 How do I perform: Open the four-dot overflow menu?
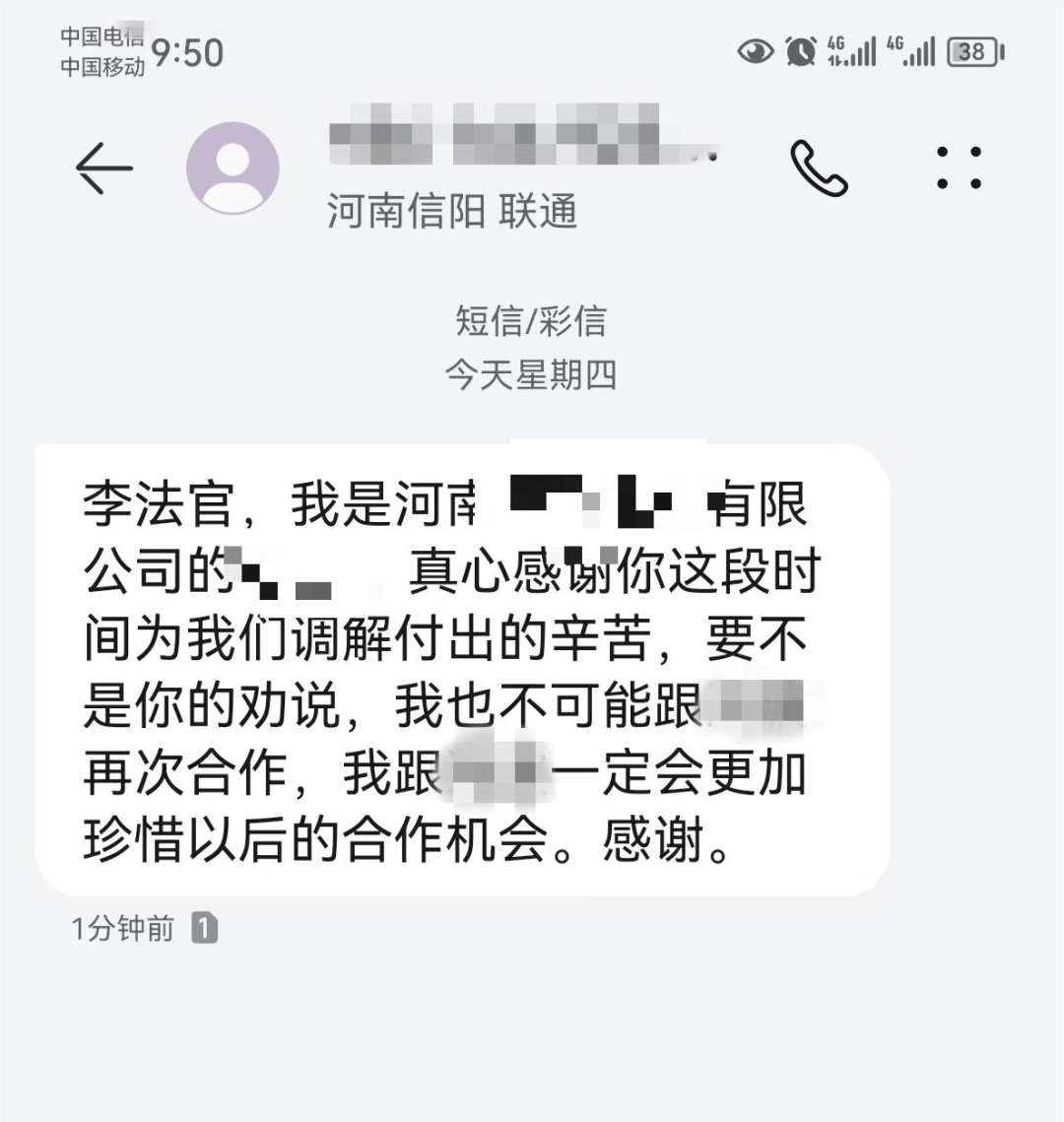(x=958, y=168)
